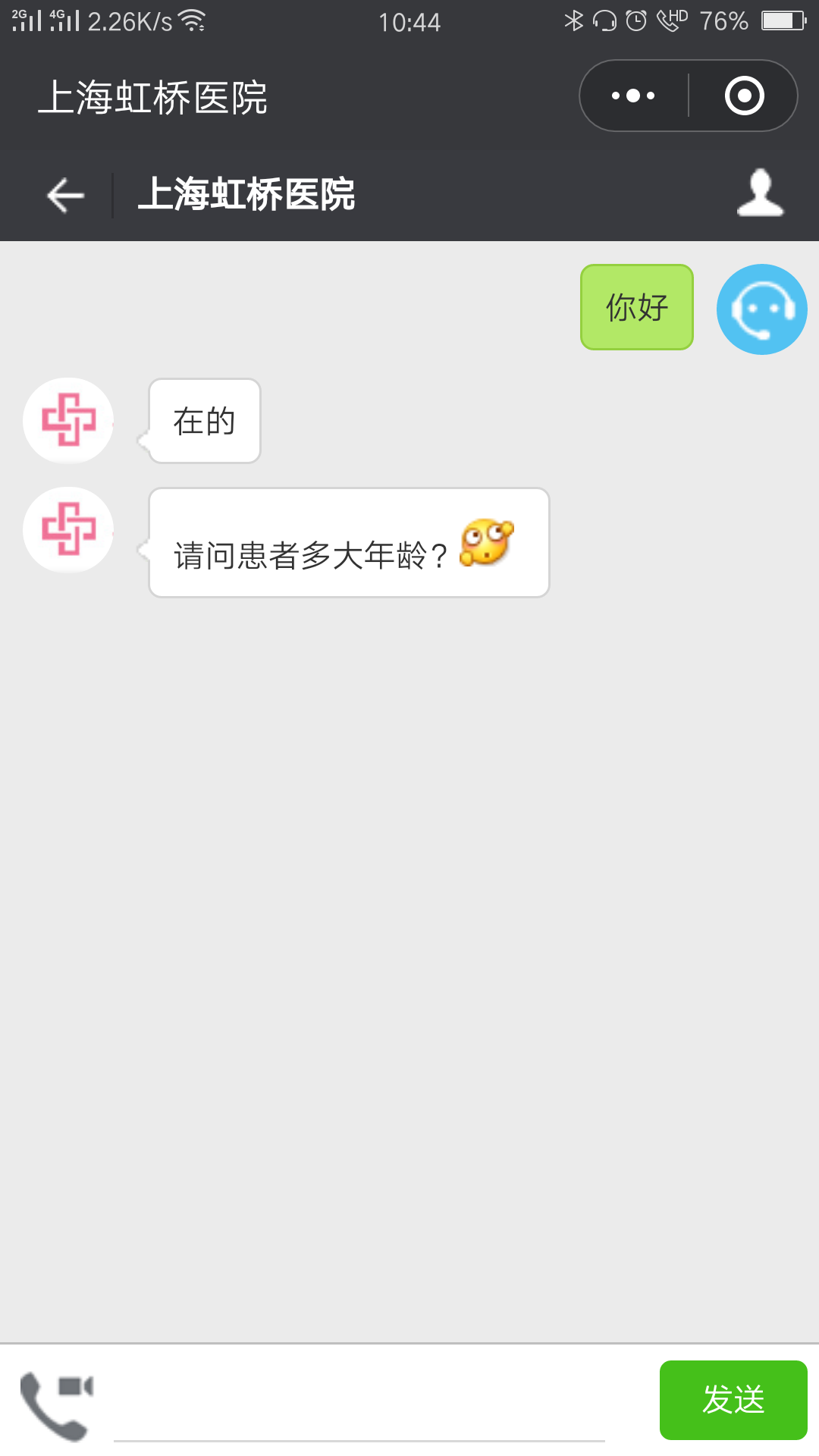This screenshot has height=1456, width=819.
Task: Start a phone or video call
Action: pos(57,1405)
